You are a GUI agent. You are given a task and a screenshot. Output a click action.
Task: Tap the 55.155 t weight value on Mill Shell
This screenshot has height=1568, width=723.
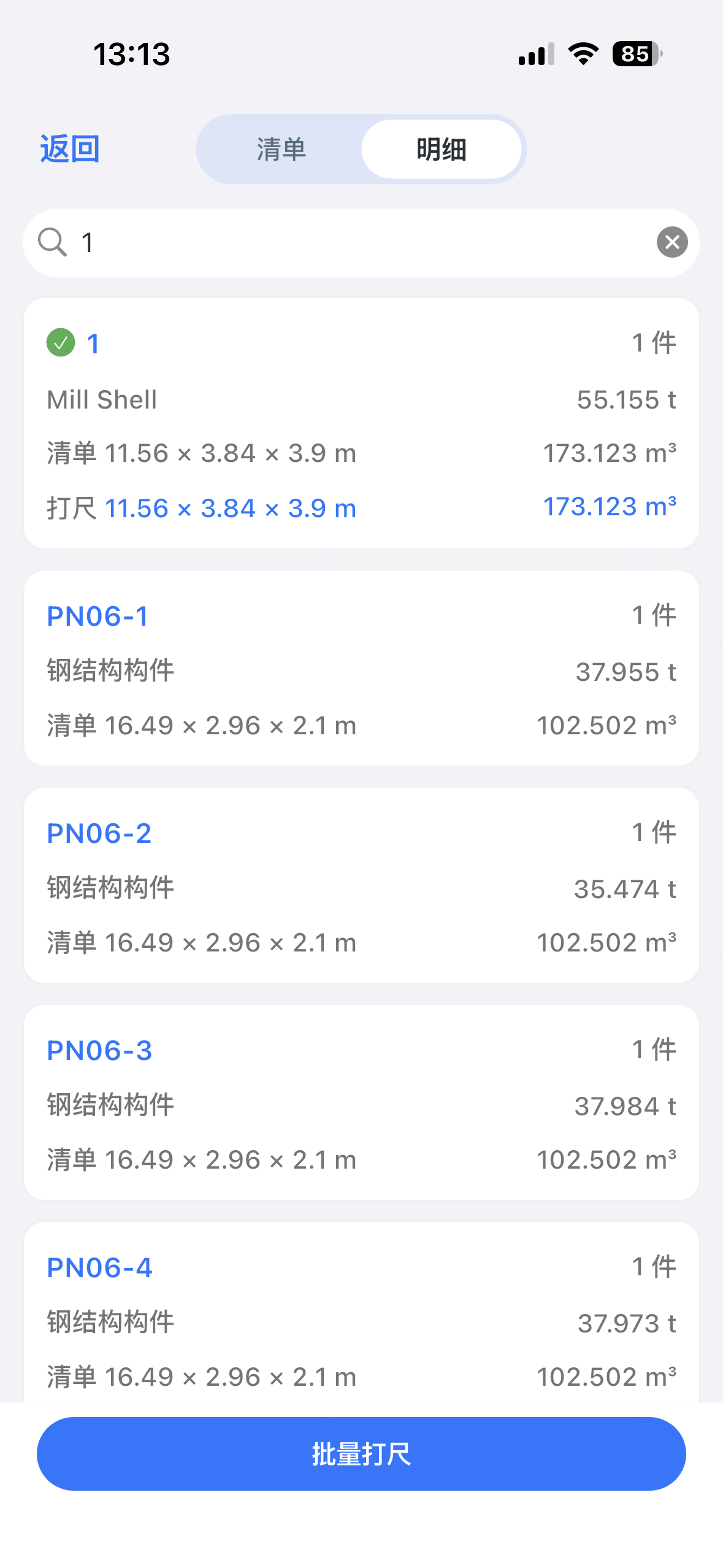pos(627,398)
